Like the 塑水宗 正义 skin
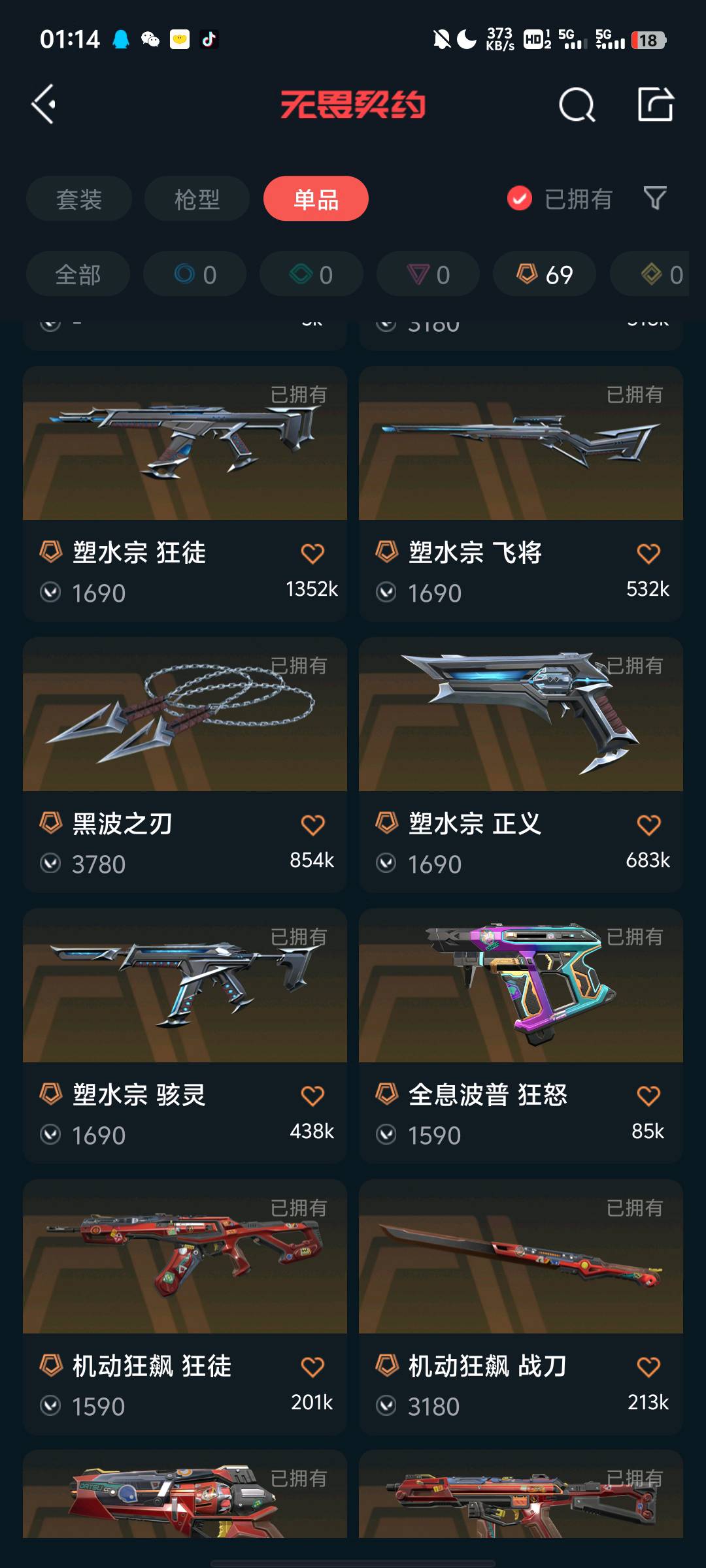Screen dimensions: 706x1568 point(648,825)
